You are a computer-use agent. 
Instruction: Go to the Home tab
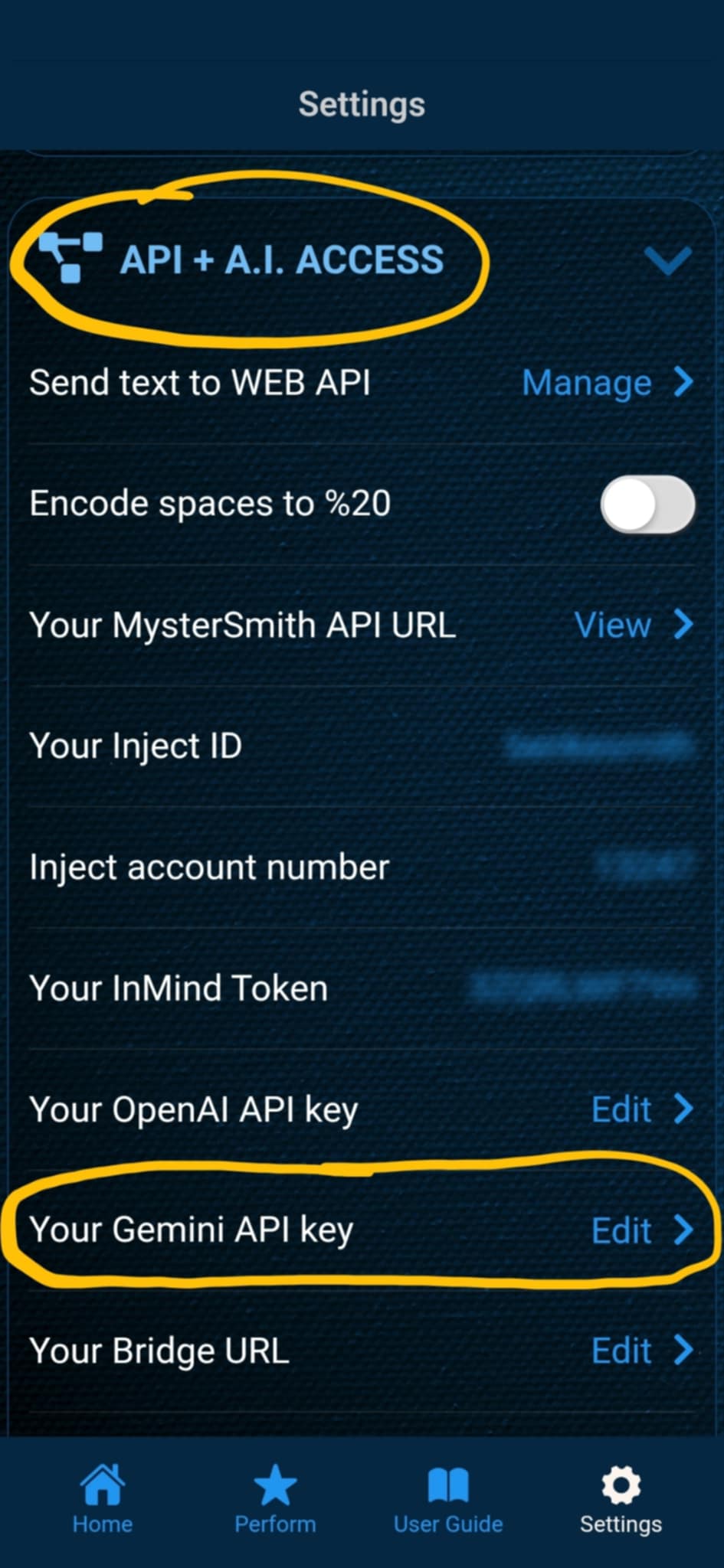103,1499
